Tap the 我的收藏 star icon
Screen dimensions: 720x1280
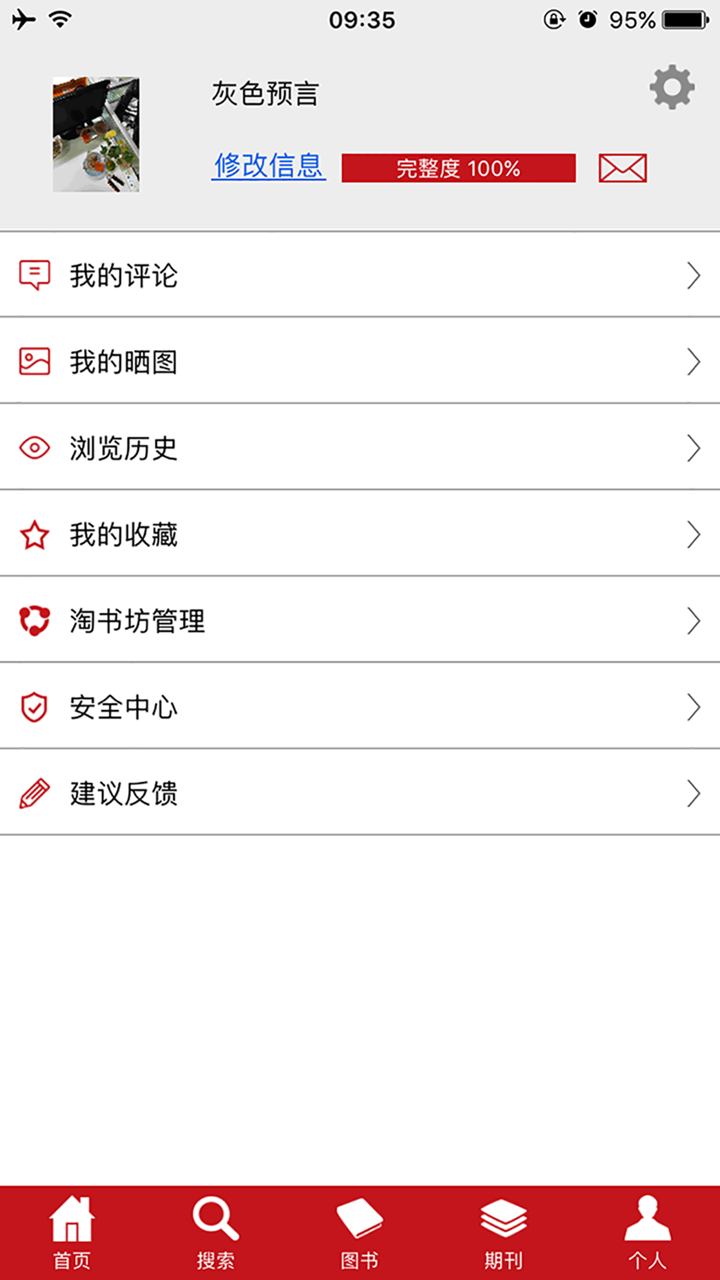click(35, 535)
